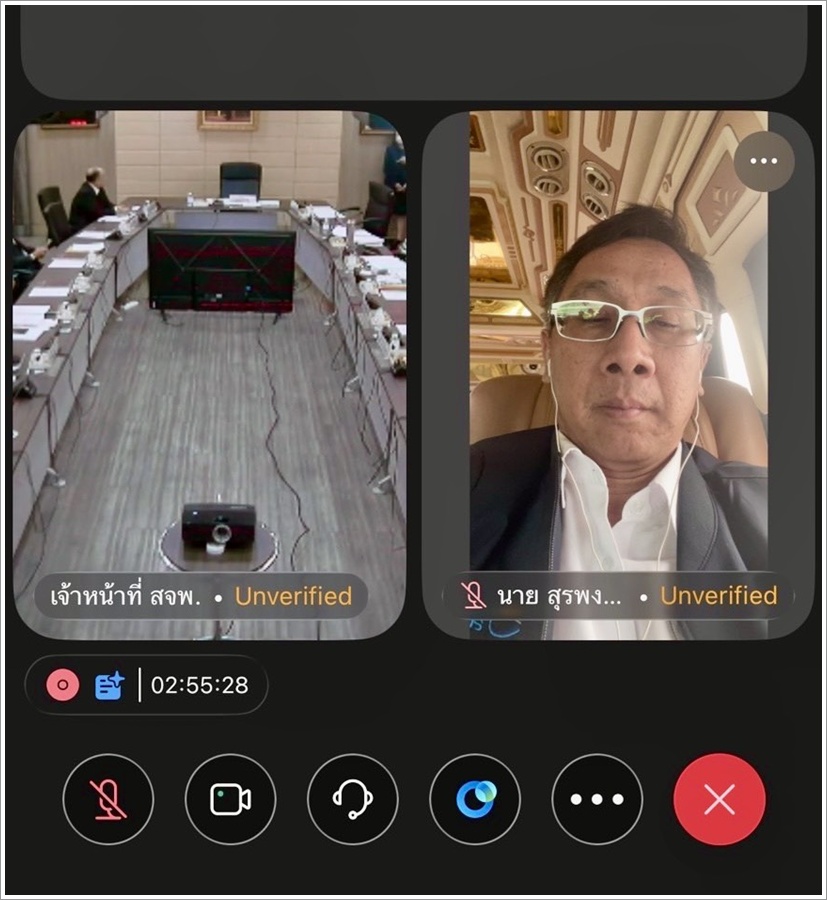Open more options in bottom toolbar
Screen dimensions: 827x900
click(597, 799)
